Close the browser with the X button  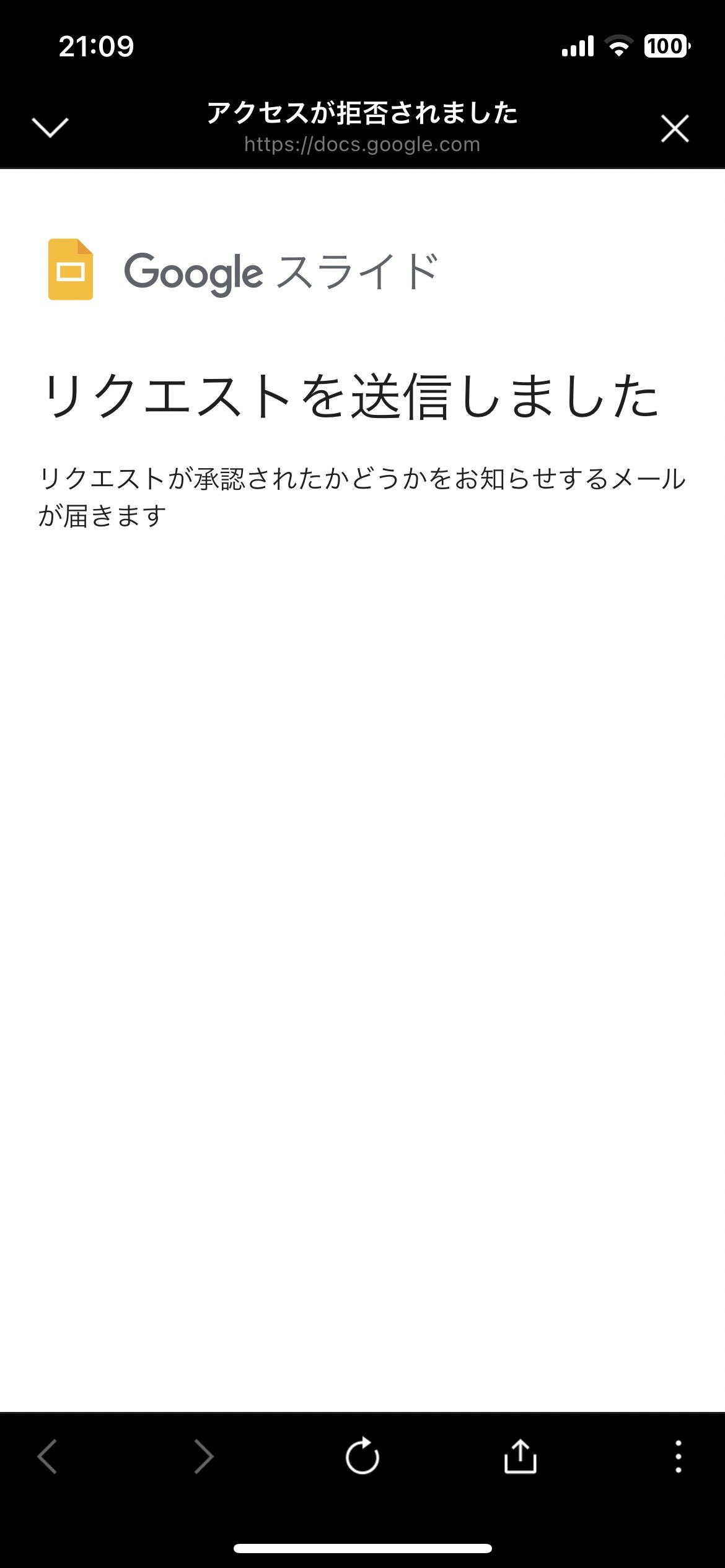tap(675, 128)
